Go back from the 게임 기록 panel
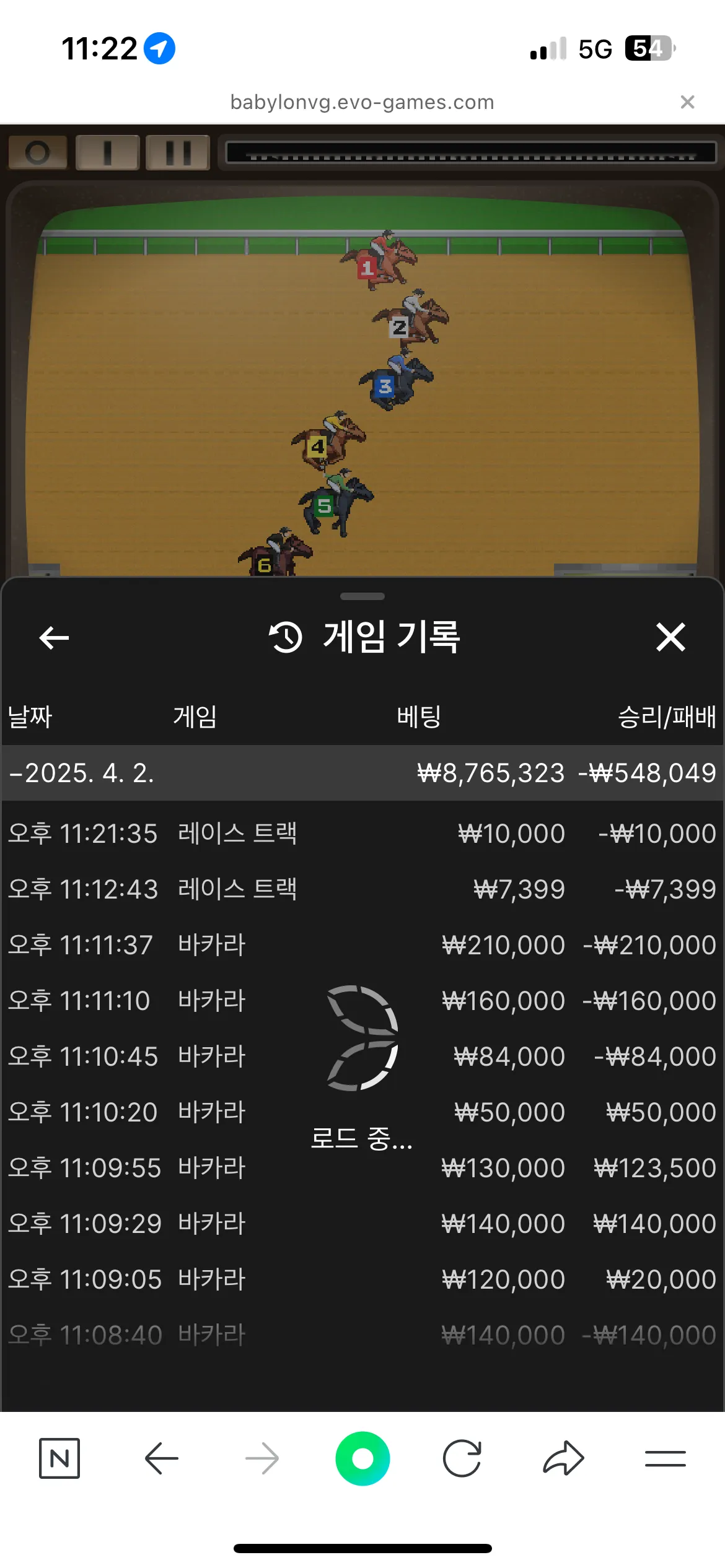Viewport: 725px width, 1568px height. point(54,637)
